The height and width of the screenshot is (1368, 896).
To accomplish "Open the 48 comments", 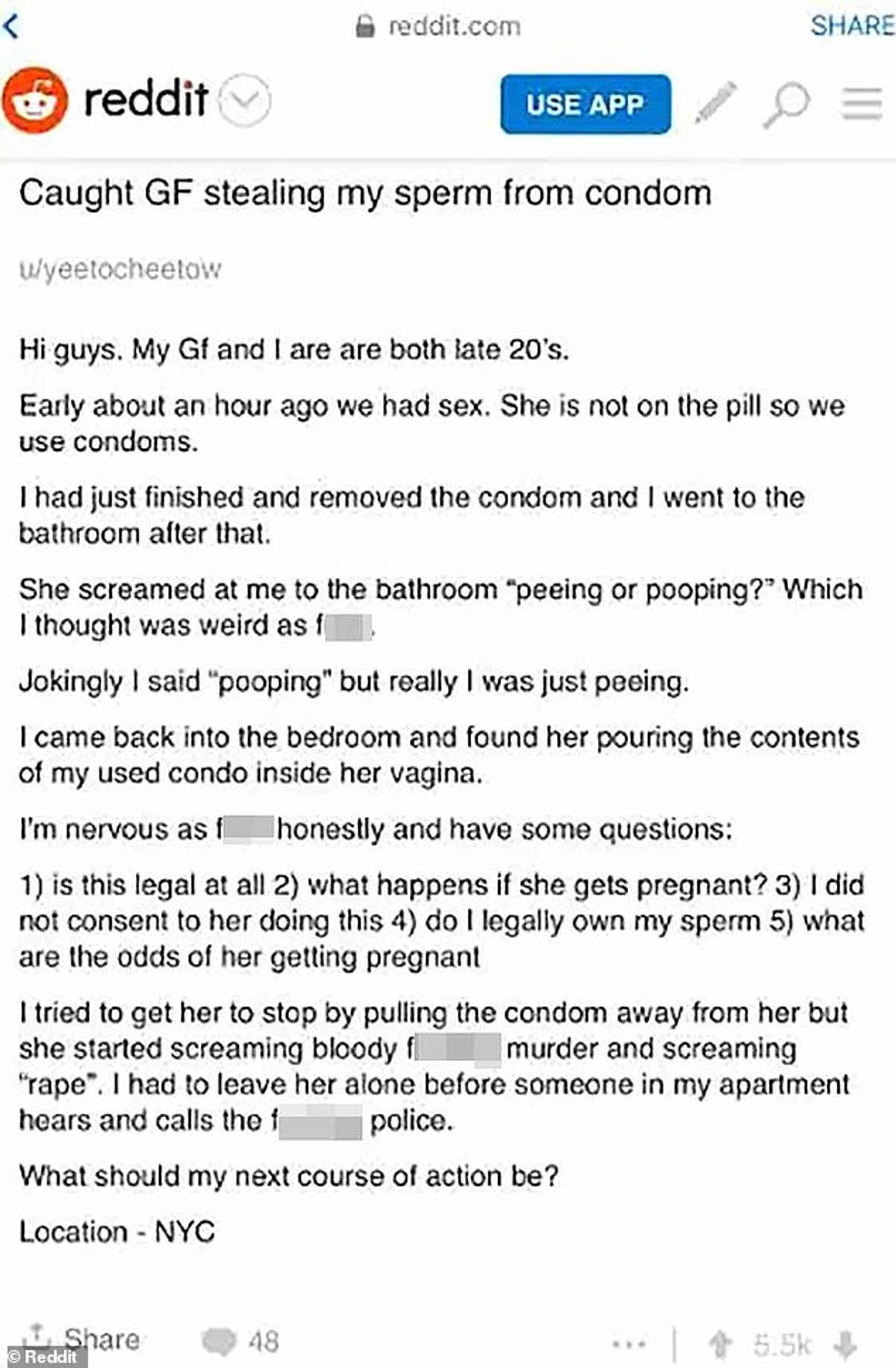I will click(240, 1341).
